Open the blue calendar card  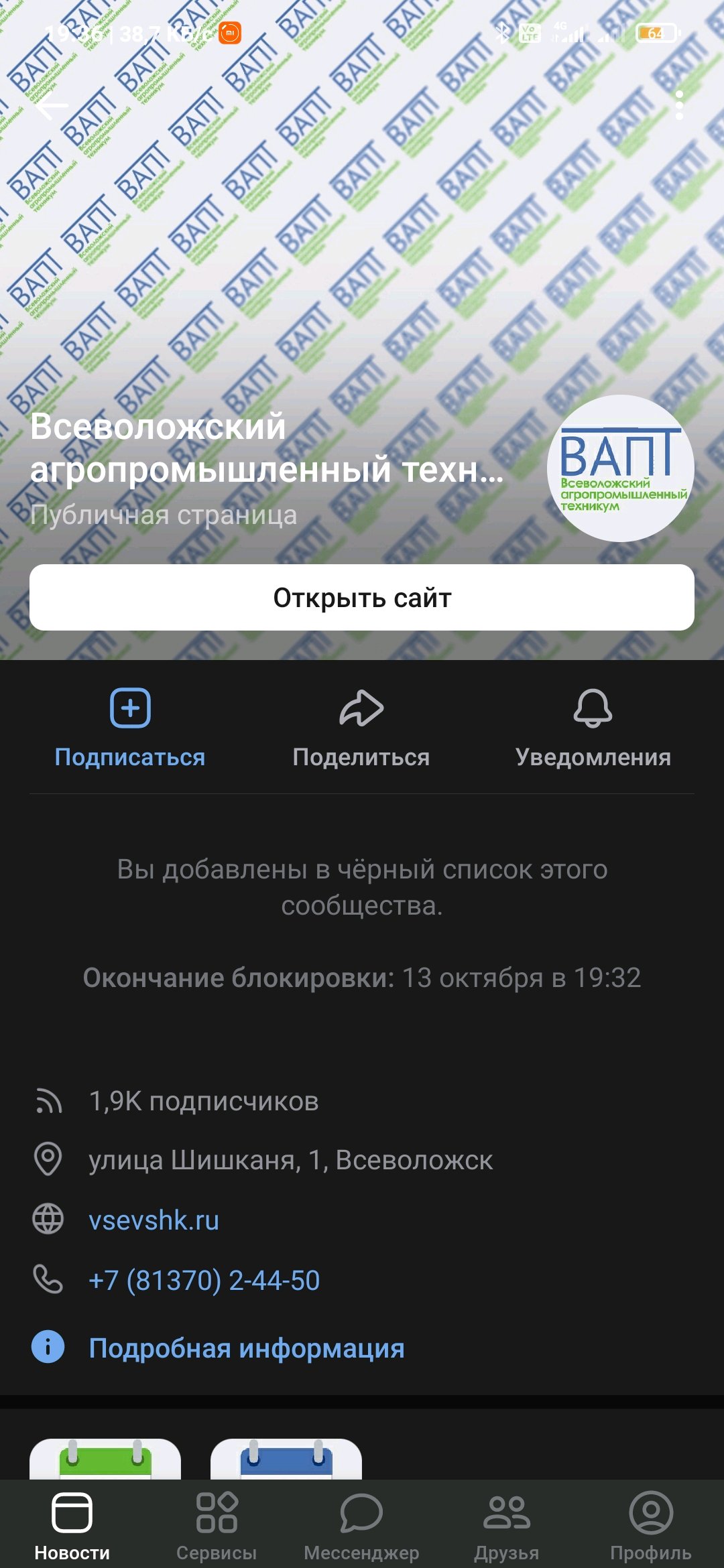pyautogui.click(x=286, y=1459)
